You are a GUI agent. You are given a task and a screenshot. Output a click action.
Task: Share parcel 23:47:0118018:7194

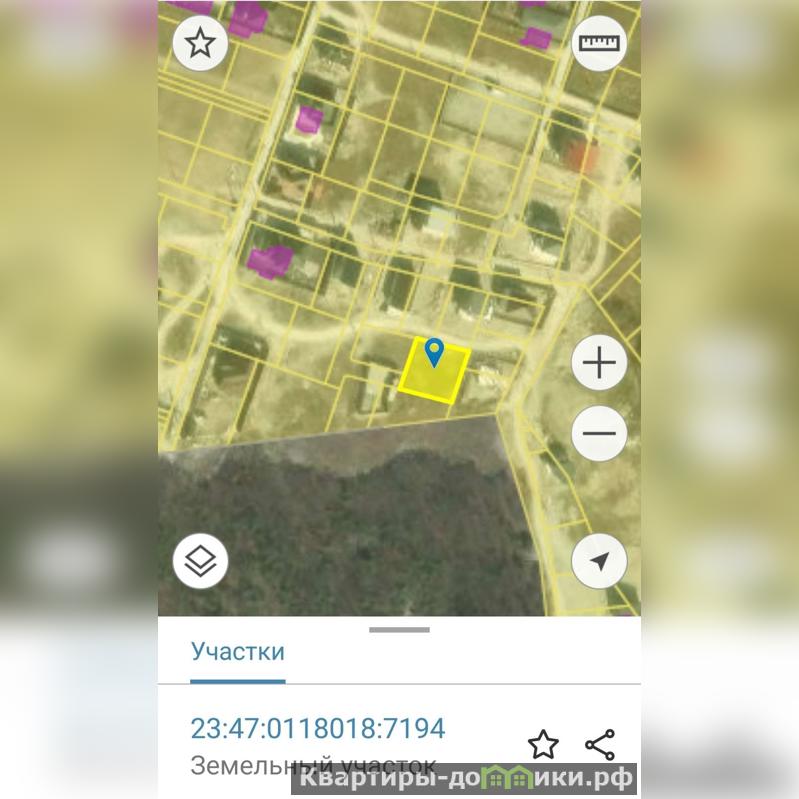[600, 744]
